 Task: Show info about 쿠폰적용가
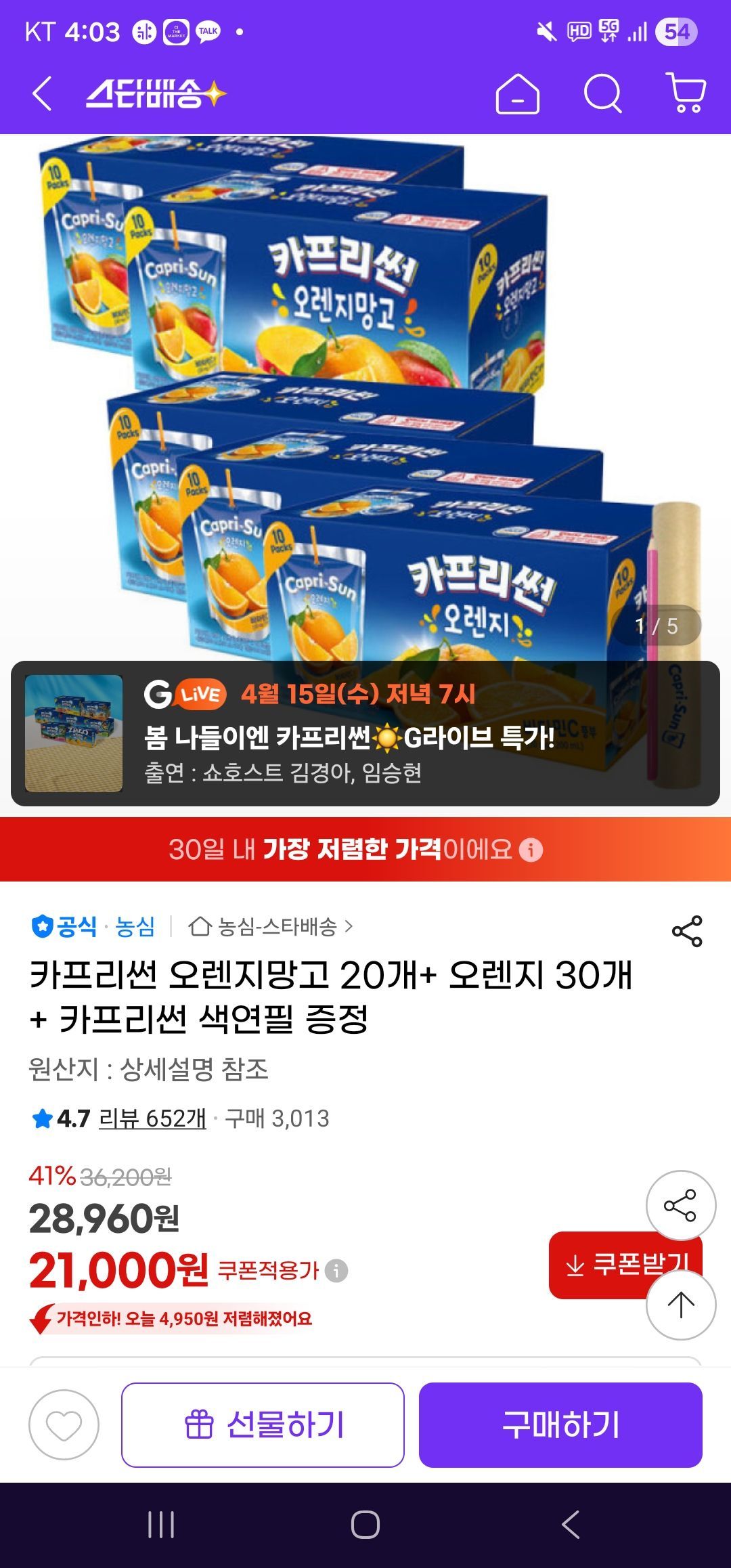[x=336, y=1271]
